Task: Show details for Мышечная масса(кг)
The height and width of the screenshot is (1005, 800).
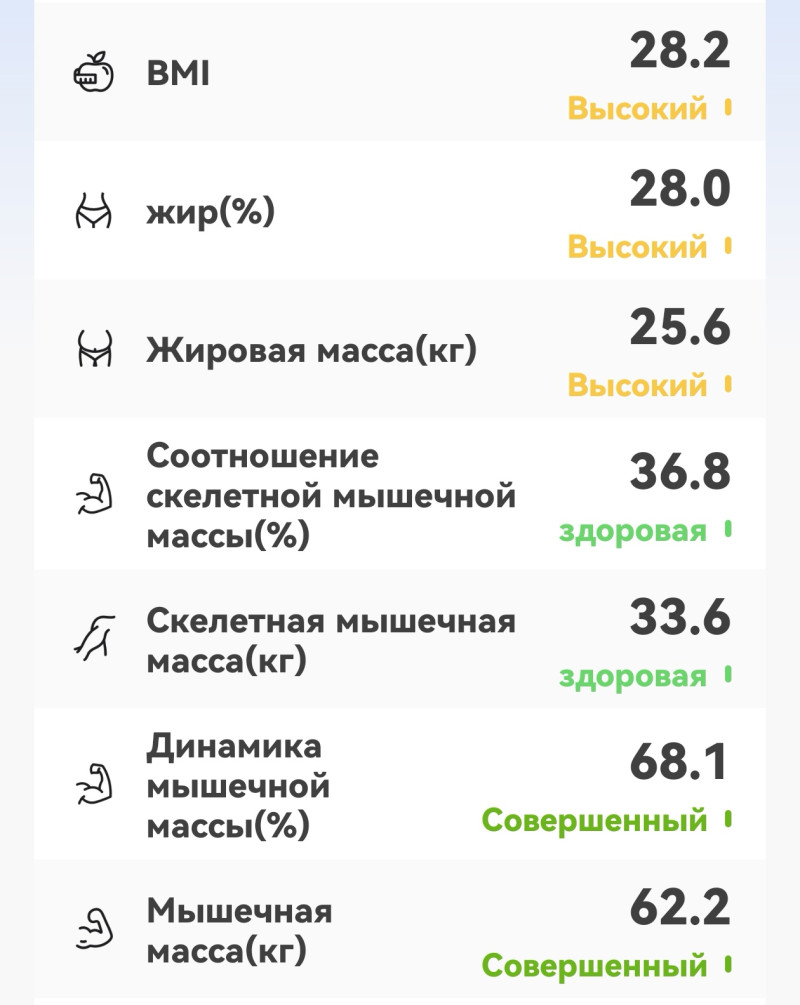Action: [x=400, y=931]
